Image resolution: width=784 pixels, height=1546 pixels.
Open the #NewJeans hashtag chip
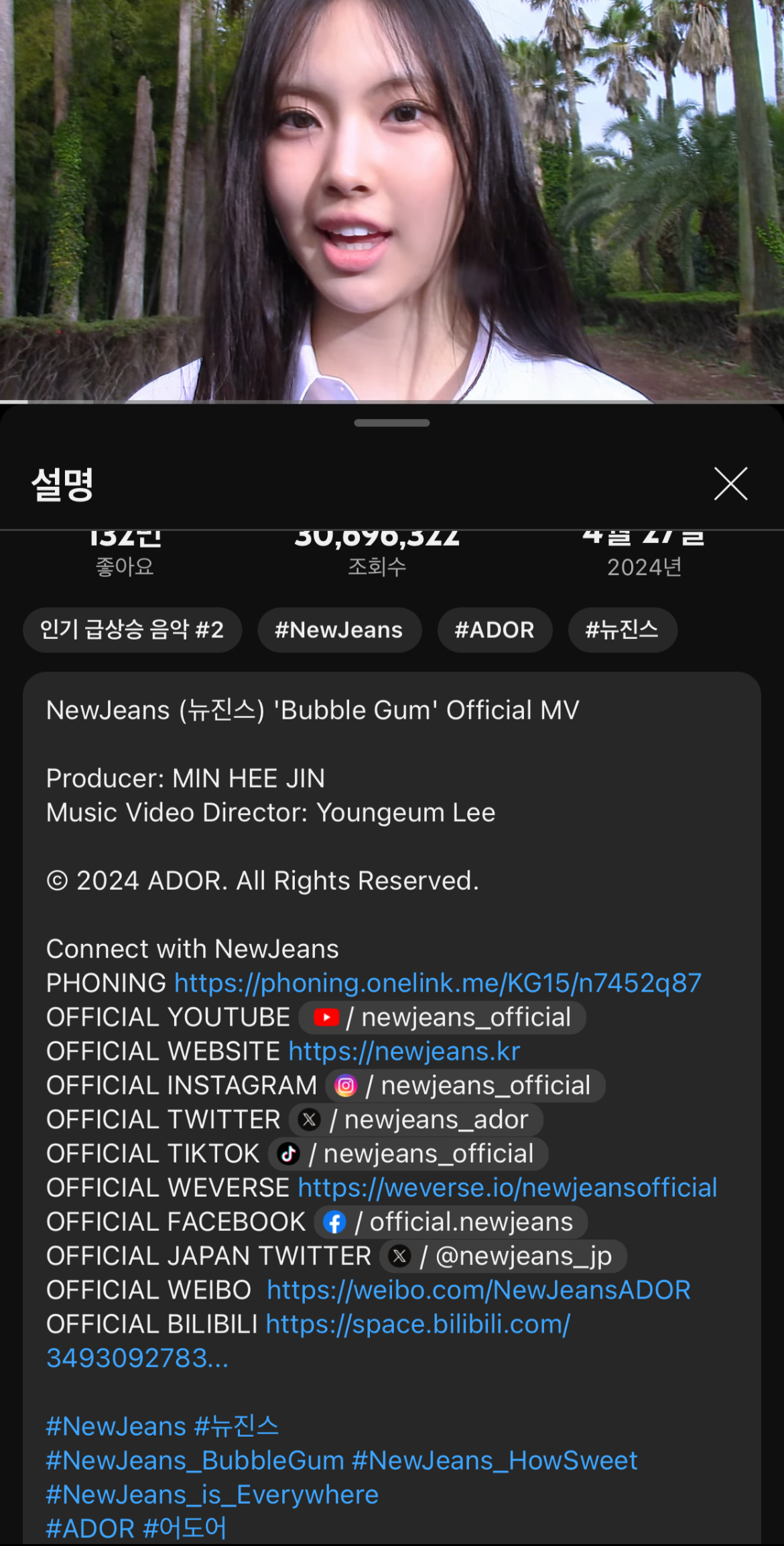pos(339,630)
